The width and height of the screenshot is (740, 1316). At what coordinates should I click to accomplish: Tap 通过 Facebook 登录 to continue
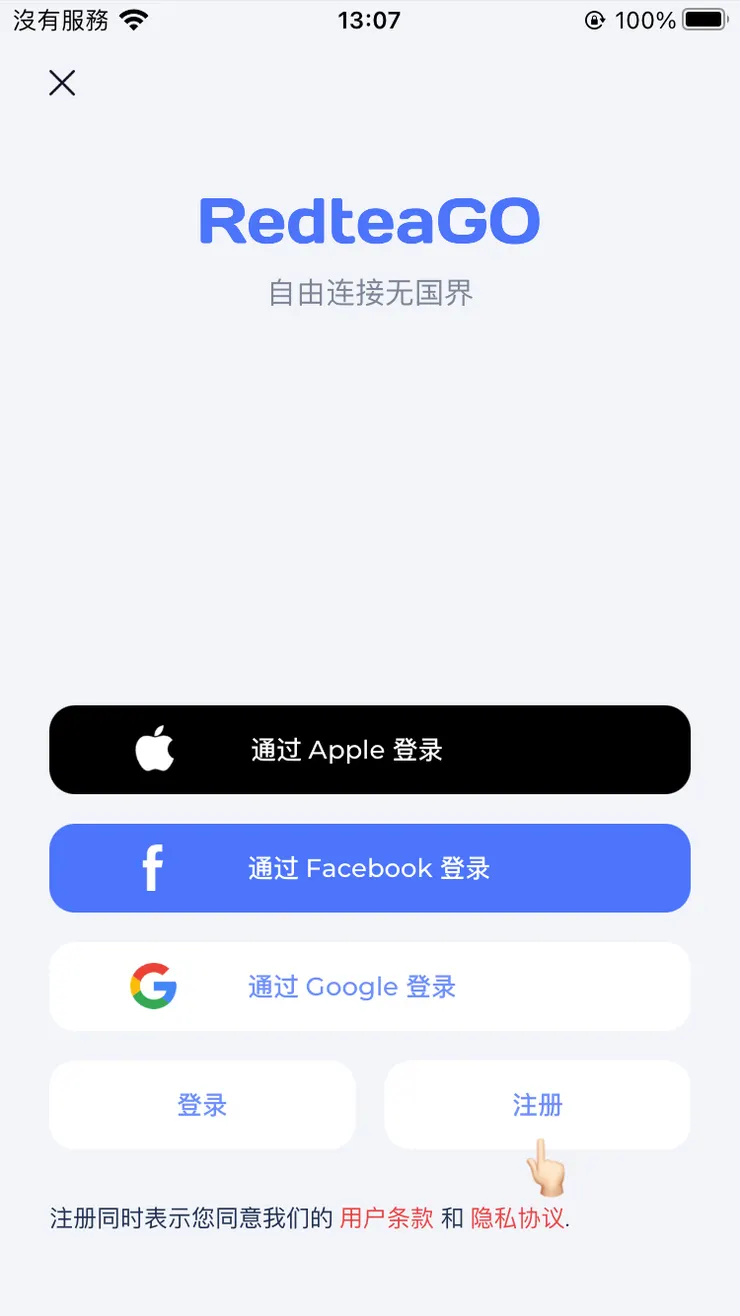click(370, 868)
